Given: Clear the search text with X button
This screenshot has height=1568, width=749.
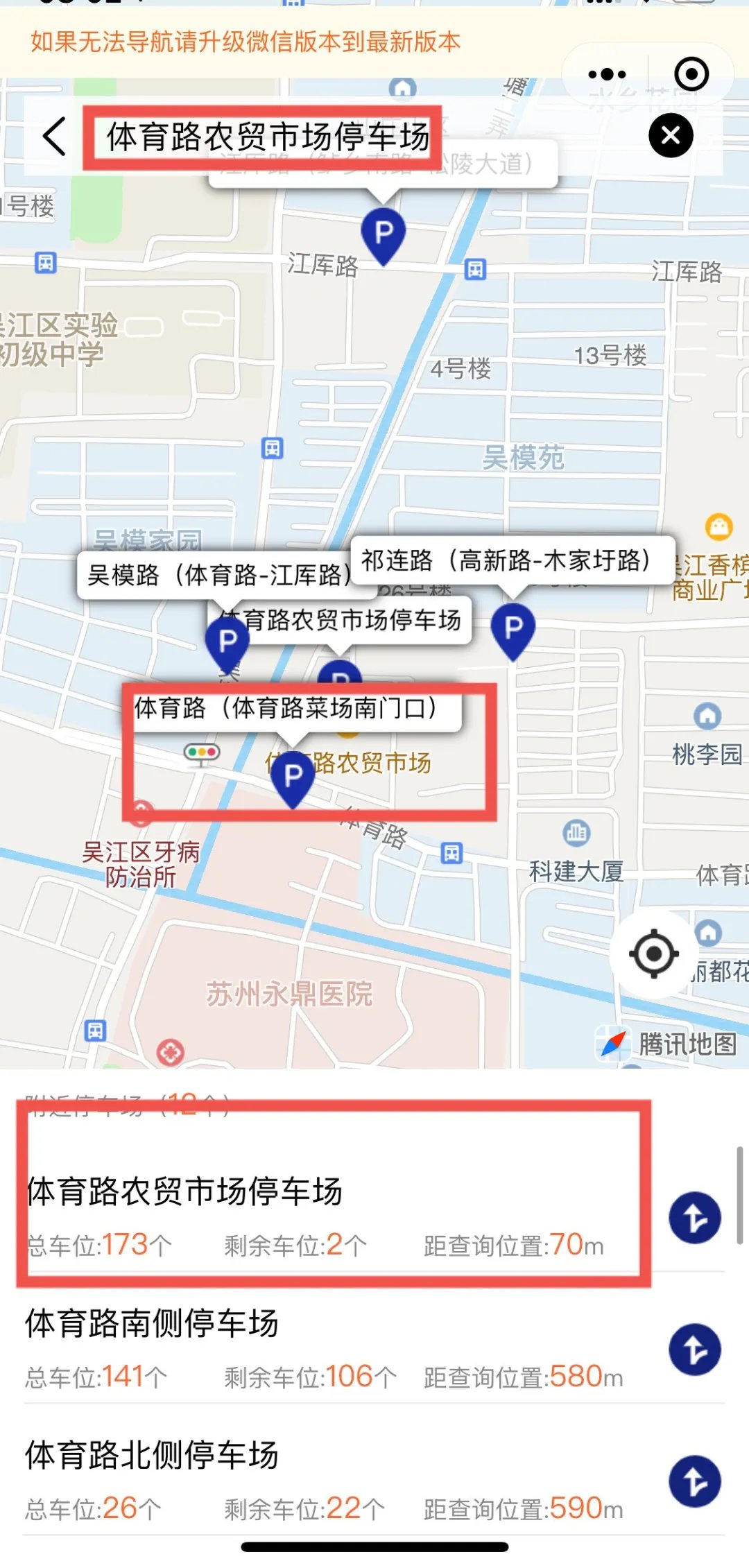Looking at the screenshot, I should pyautogui.click(x=670, y=135).
